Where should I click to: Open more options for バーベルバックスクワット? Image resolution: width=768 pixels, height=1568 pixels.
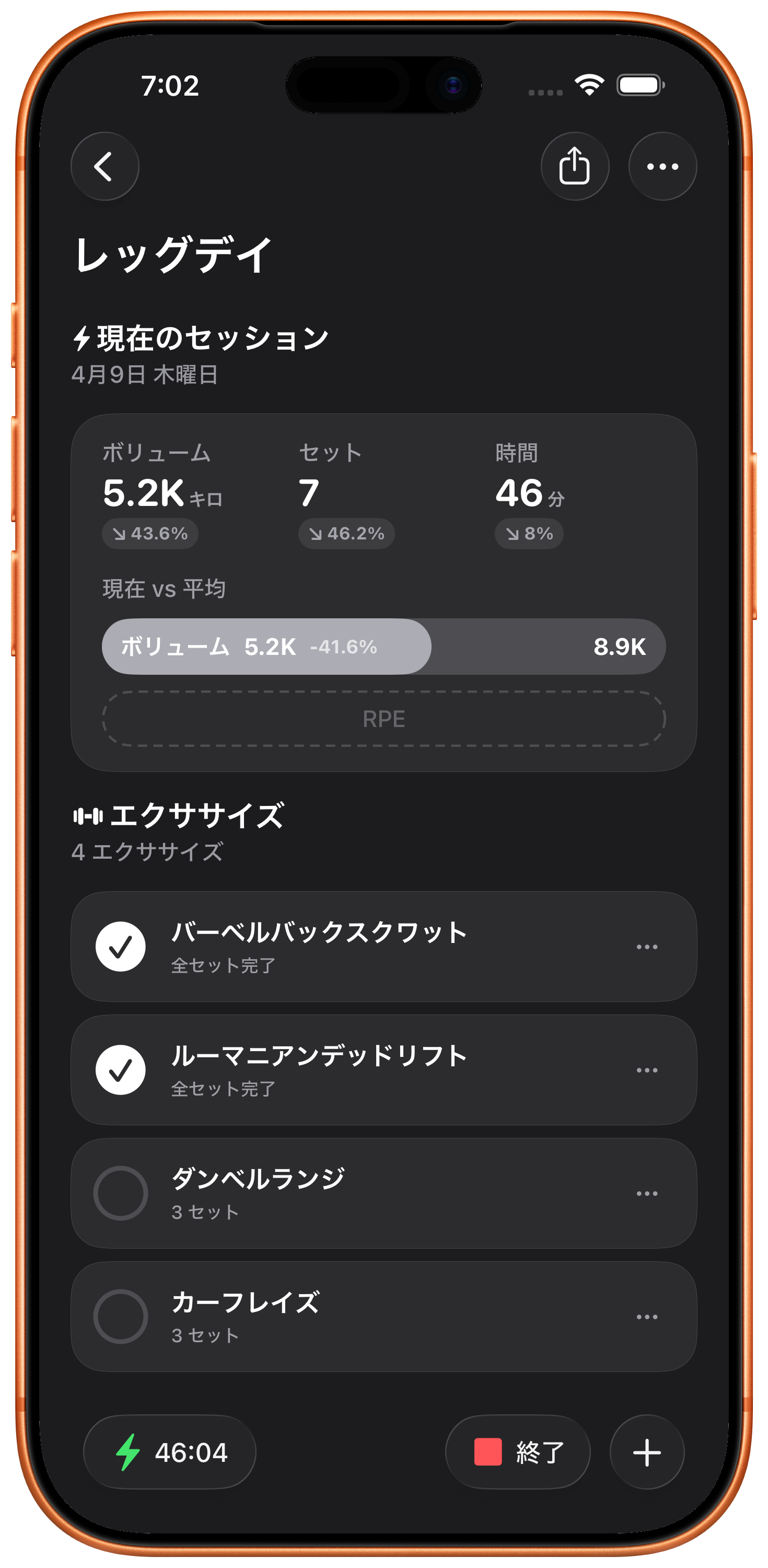pyautogui.click(x=646, y=947)
